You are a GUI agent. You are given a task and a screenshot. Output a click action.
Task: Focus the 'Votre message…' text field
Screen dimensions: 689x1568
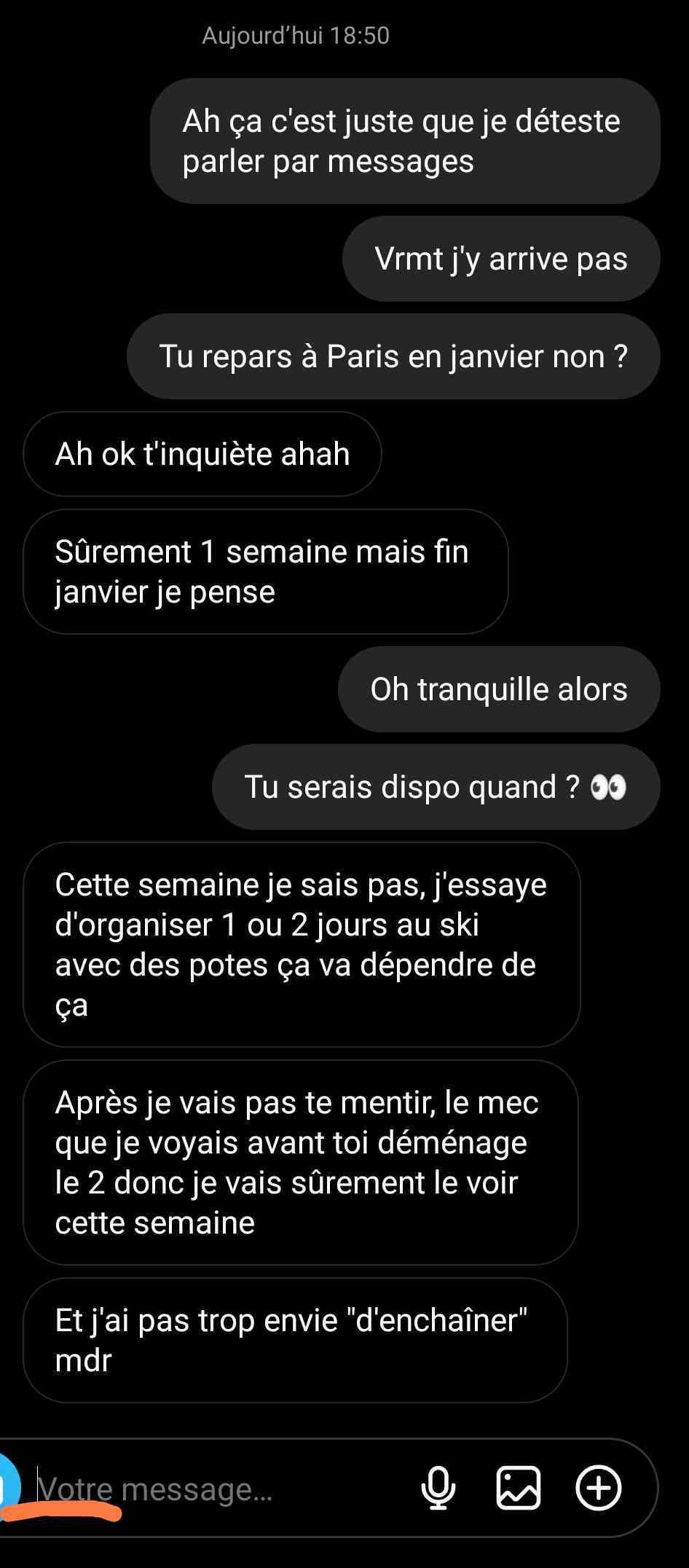218,1489
